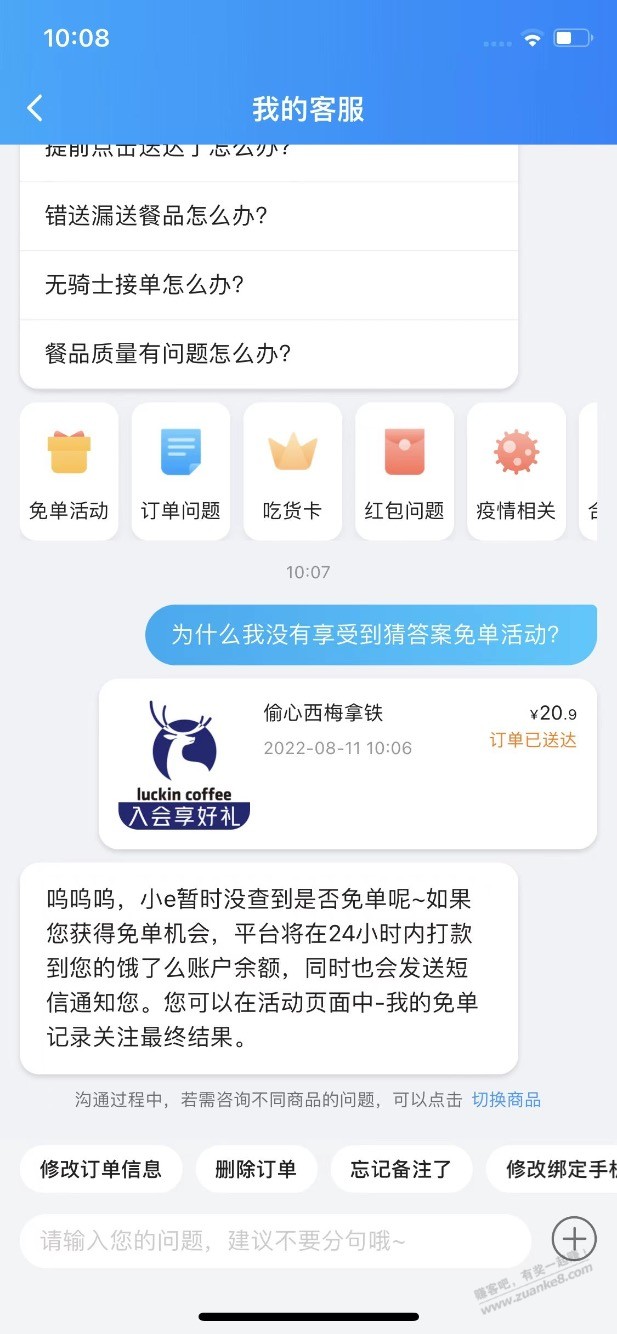Tap the 修改订单信息 chip
The image size is (617, 1334).
(101, 1169)
